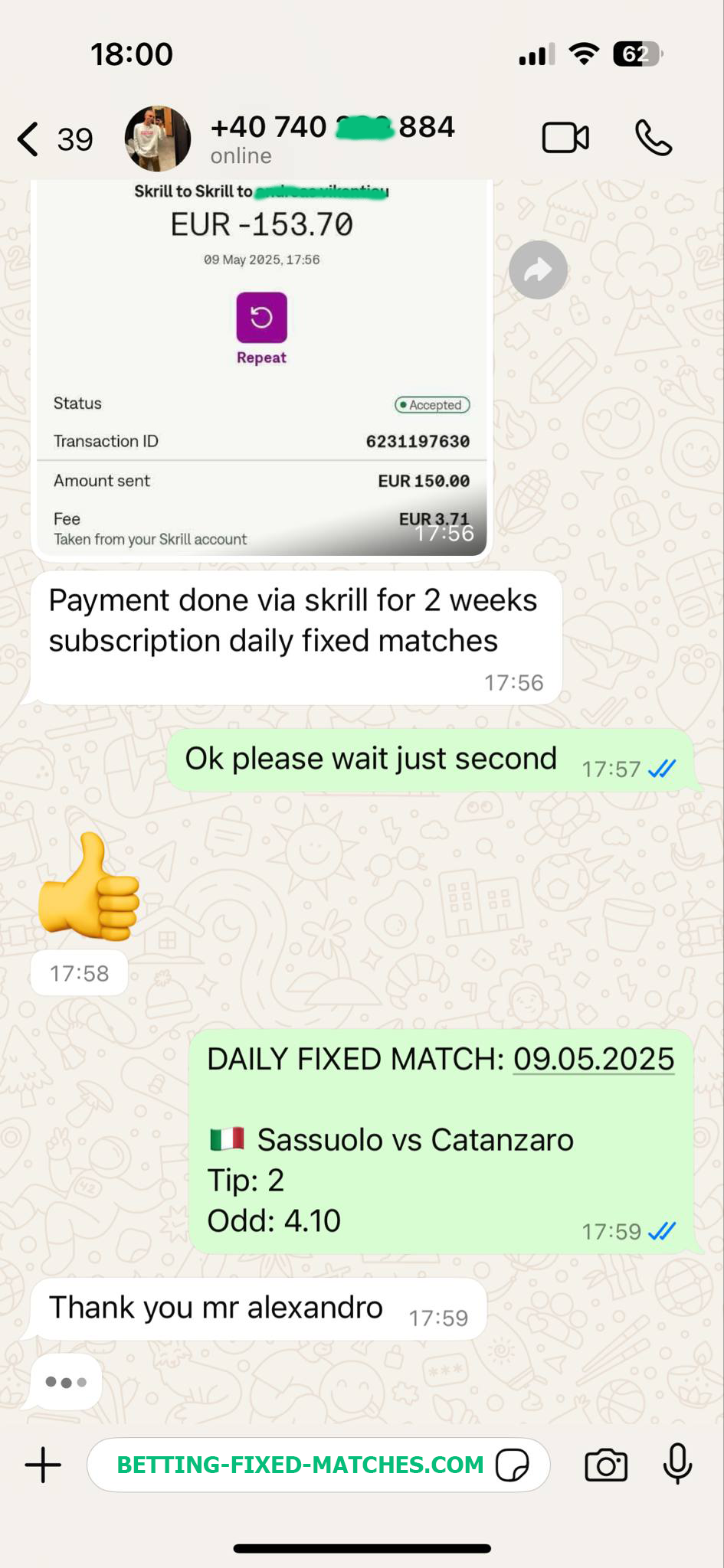The image size is (724, 1568).
Task: Tap the underlined date 09.05.2025
Action: click(x=594, y=1059)
